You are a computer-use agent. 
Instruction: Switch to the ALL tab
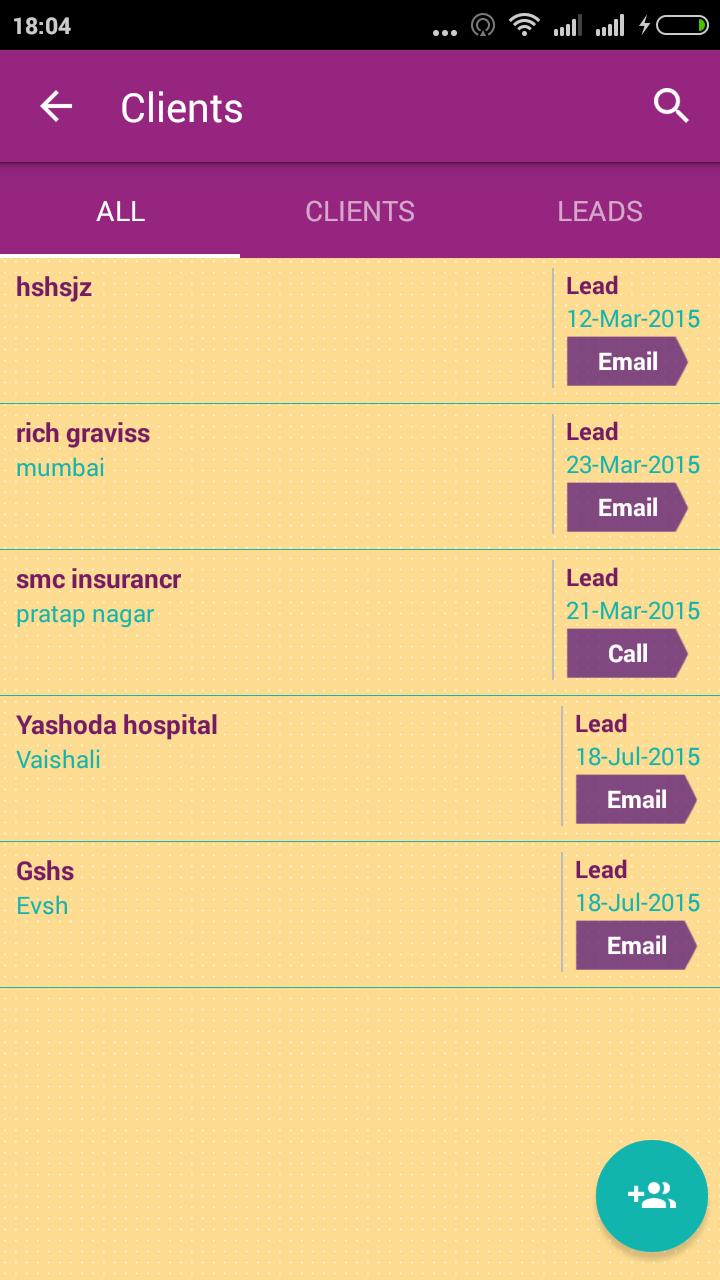pyautogui.click(x=120, y=212)
